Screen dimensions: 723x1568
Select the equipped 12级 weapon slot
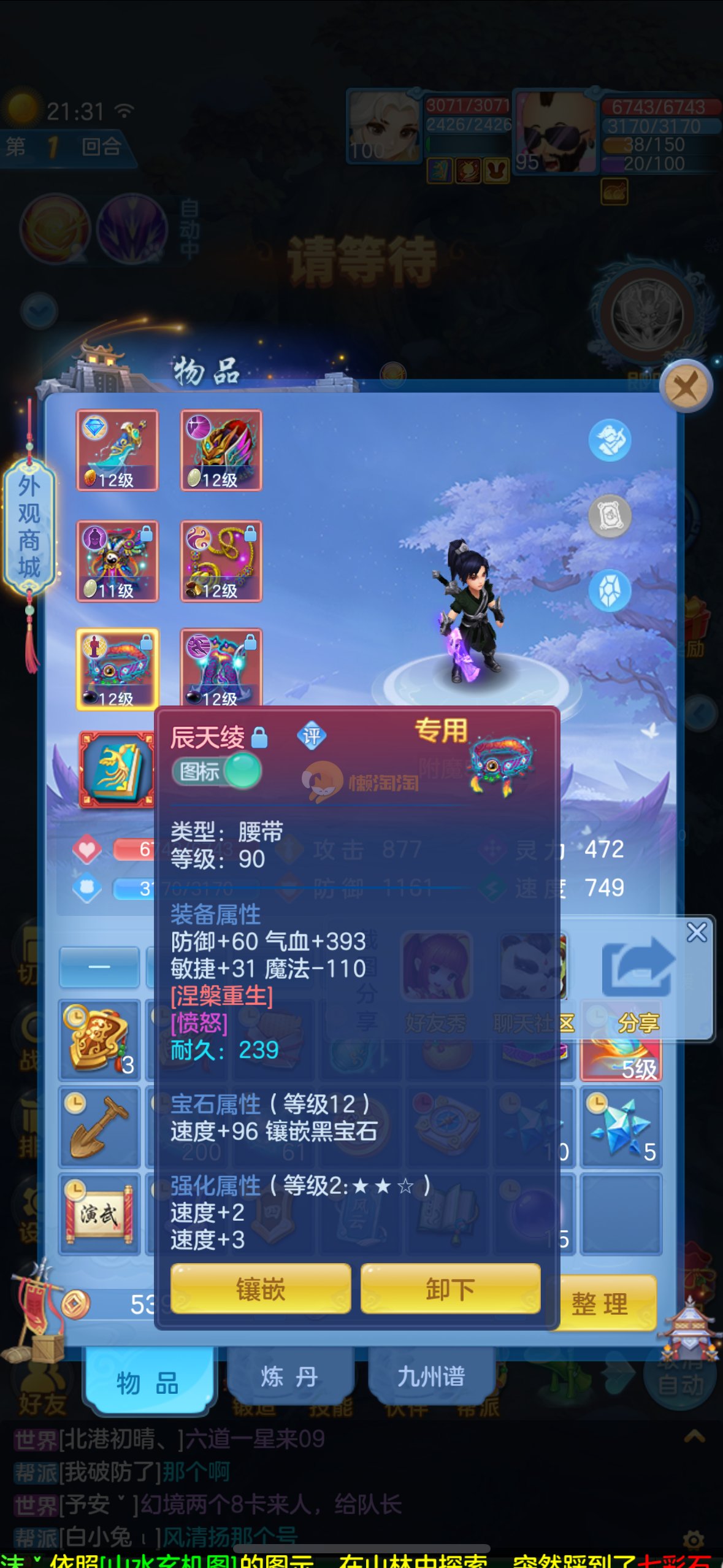click(x=117, y=450)
